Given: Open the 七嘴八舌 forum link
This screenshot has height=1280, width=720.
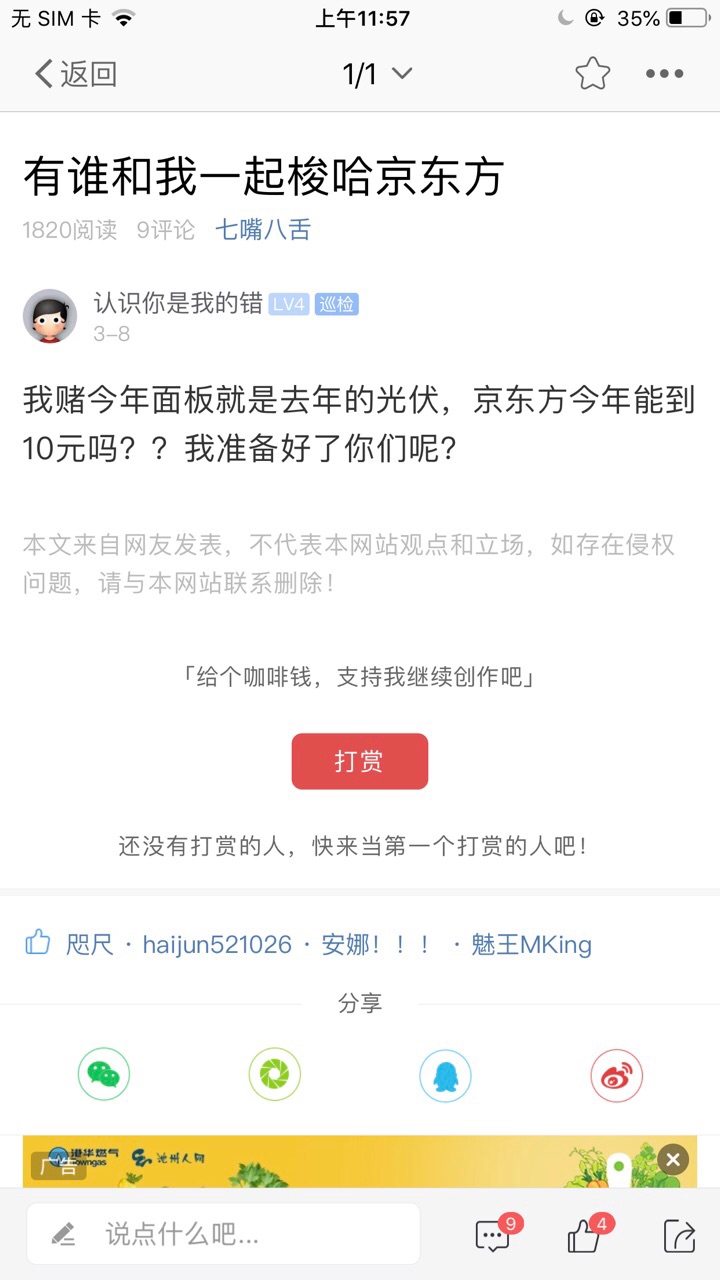Looking at the screenshot, I should point(263,229).
